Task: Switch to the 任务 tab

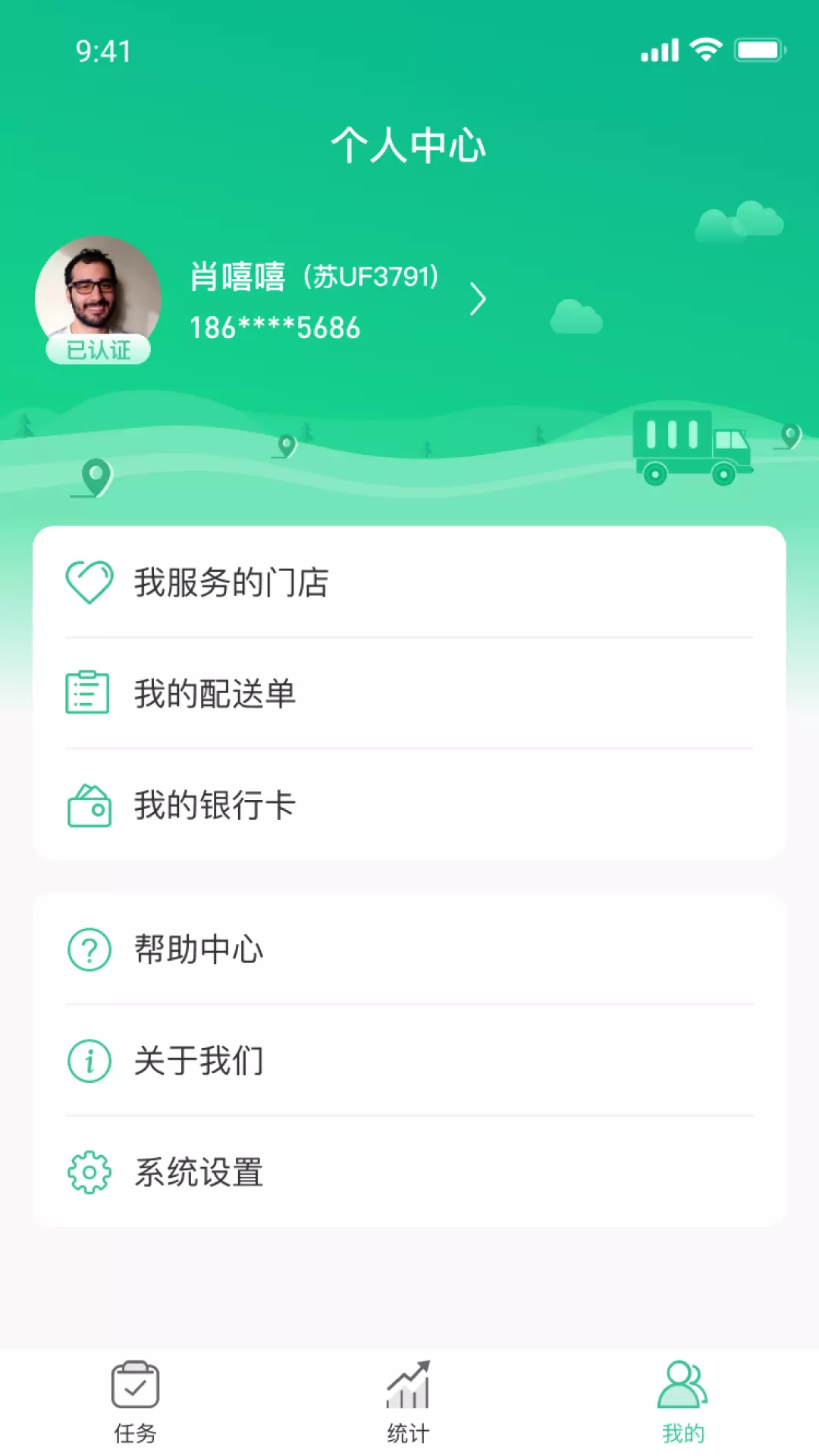Action: pos(135,1402)
